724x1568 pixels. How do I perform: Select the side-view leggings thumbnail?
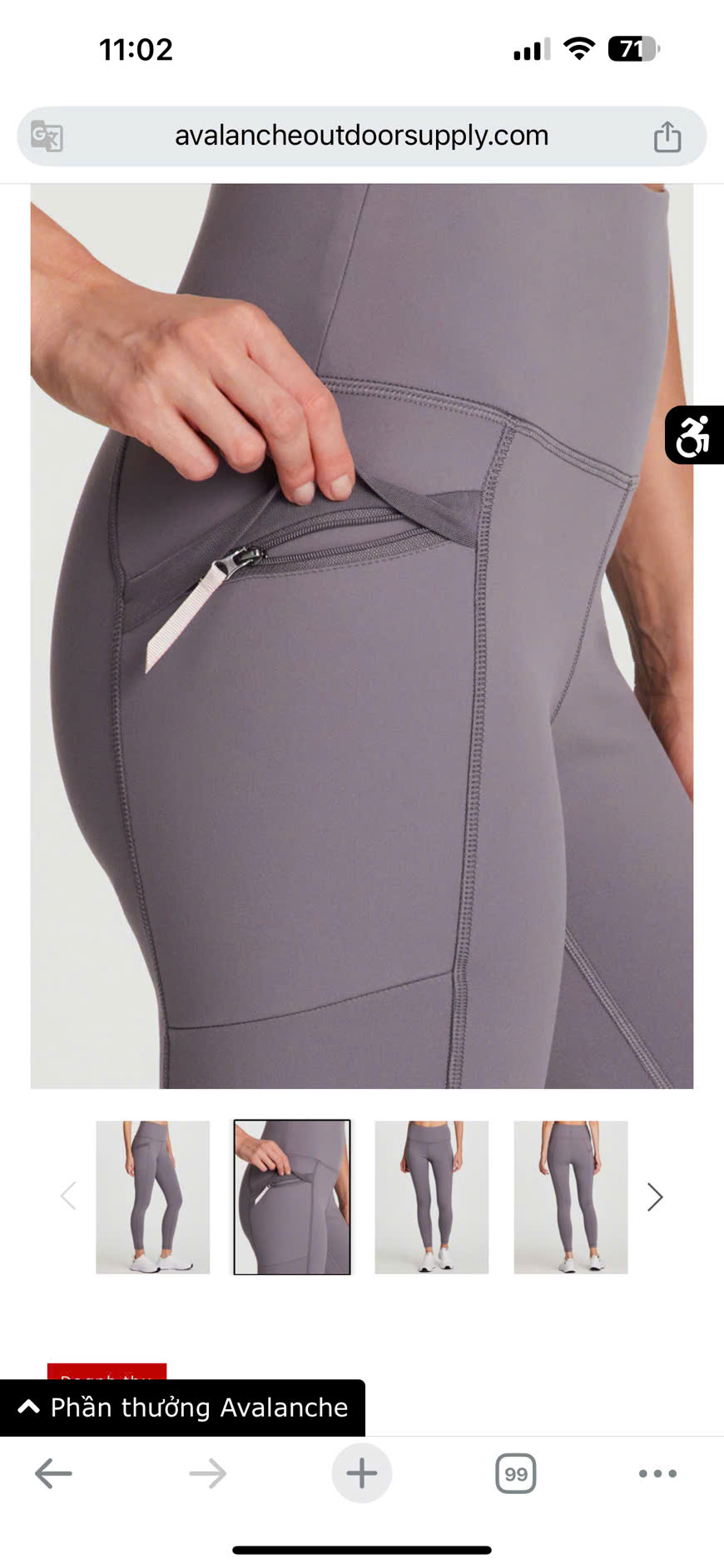pyautogui.click(x=153, y=1197)
